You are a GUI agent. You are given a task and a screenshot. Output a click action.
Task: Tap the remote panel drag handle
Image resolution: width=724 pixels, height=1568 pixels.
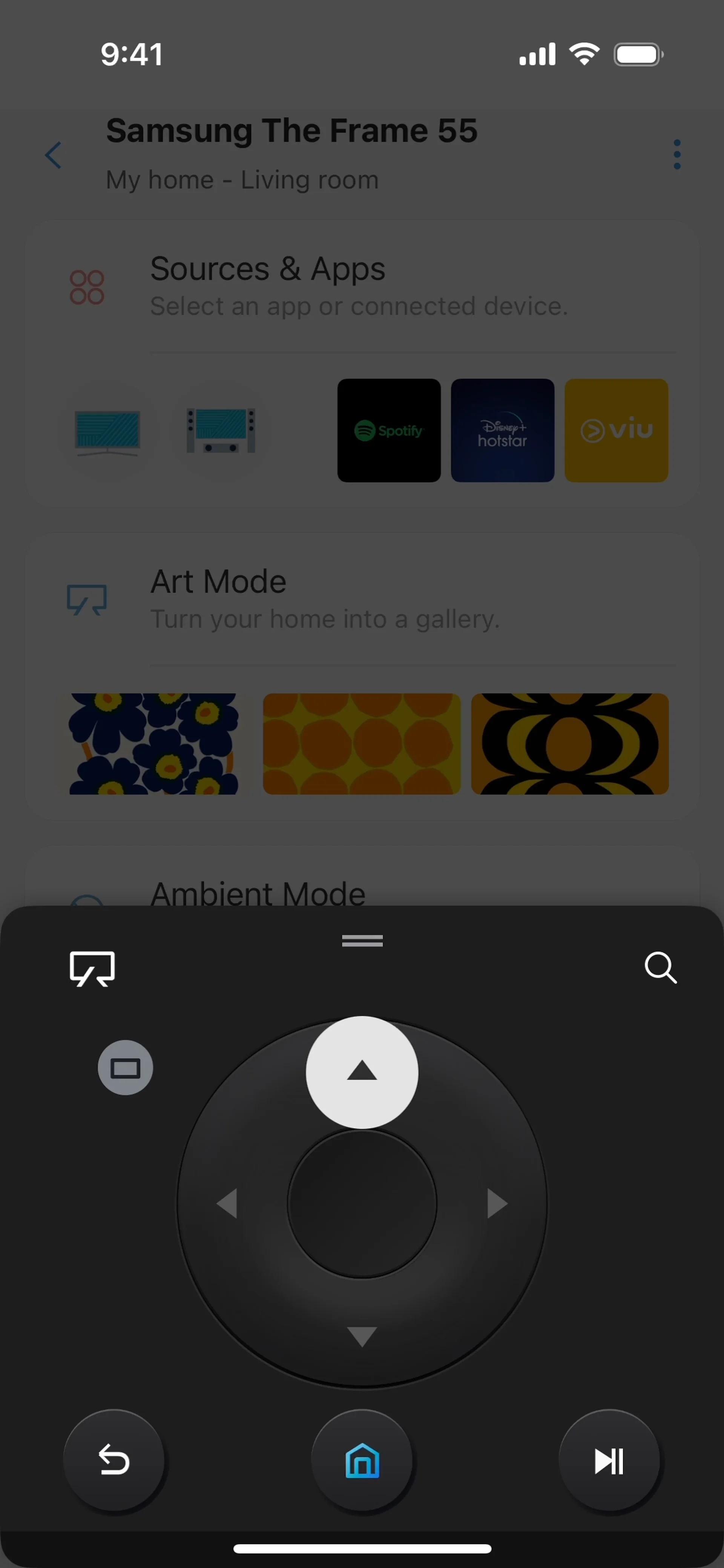[362, 940]
